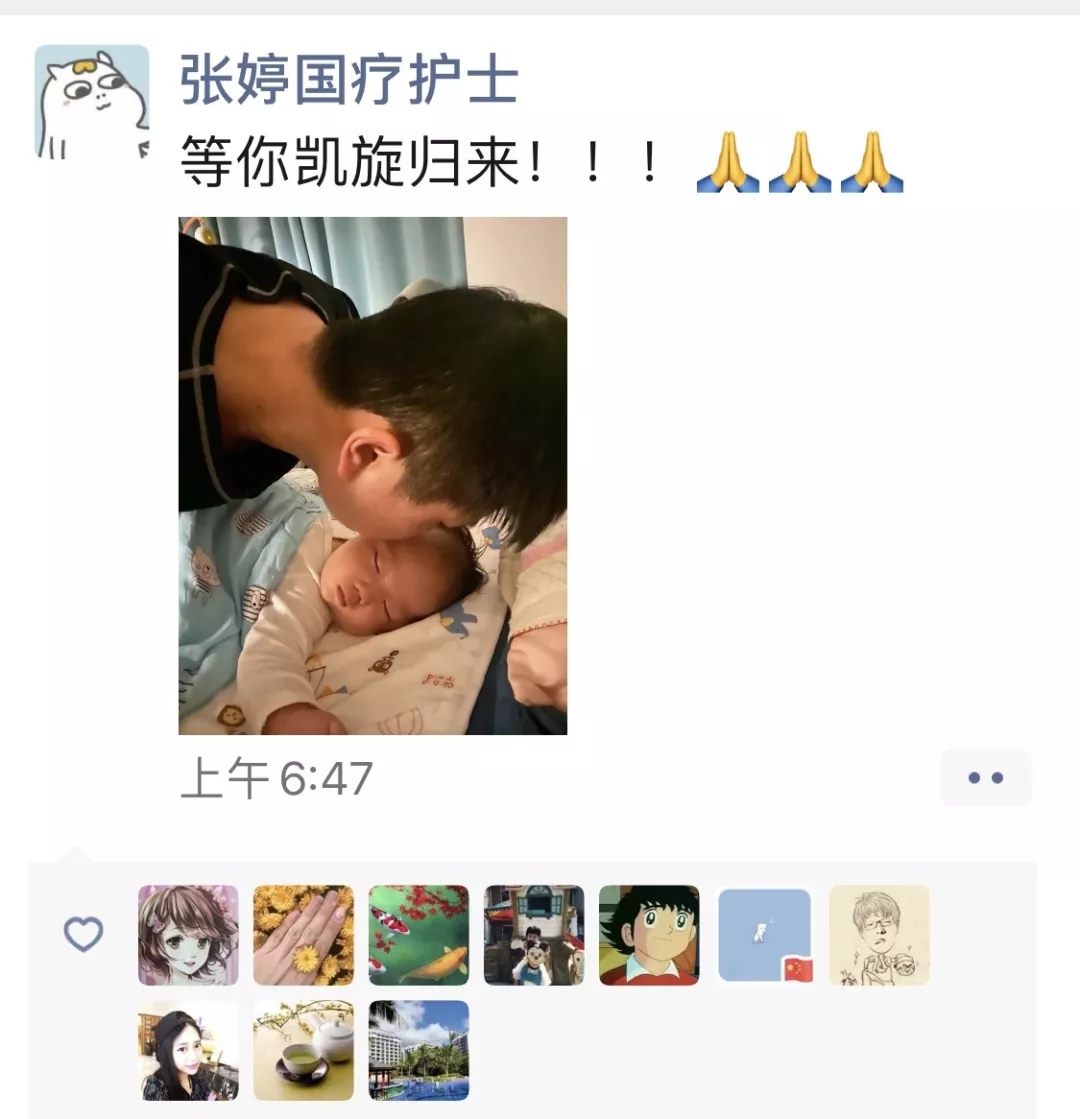
Task: Open liker with resort pool avatar
Action: pyautogui.click(x=418, y=1050)
